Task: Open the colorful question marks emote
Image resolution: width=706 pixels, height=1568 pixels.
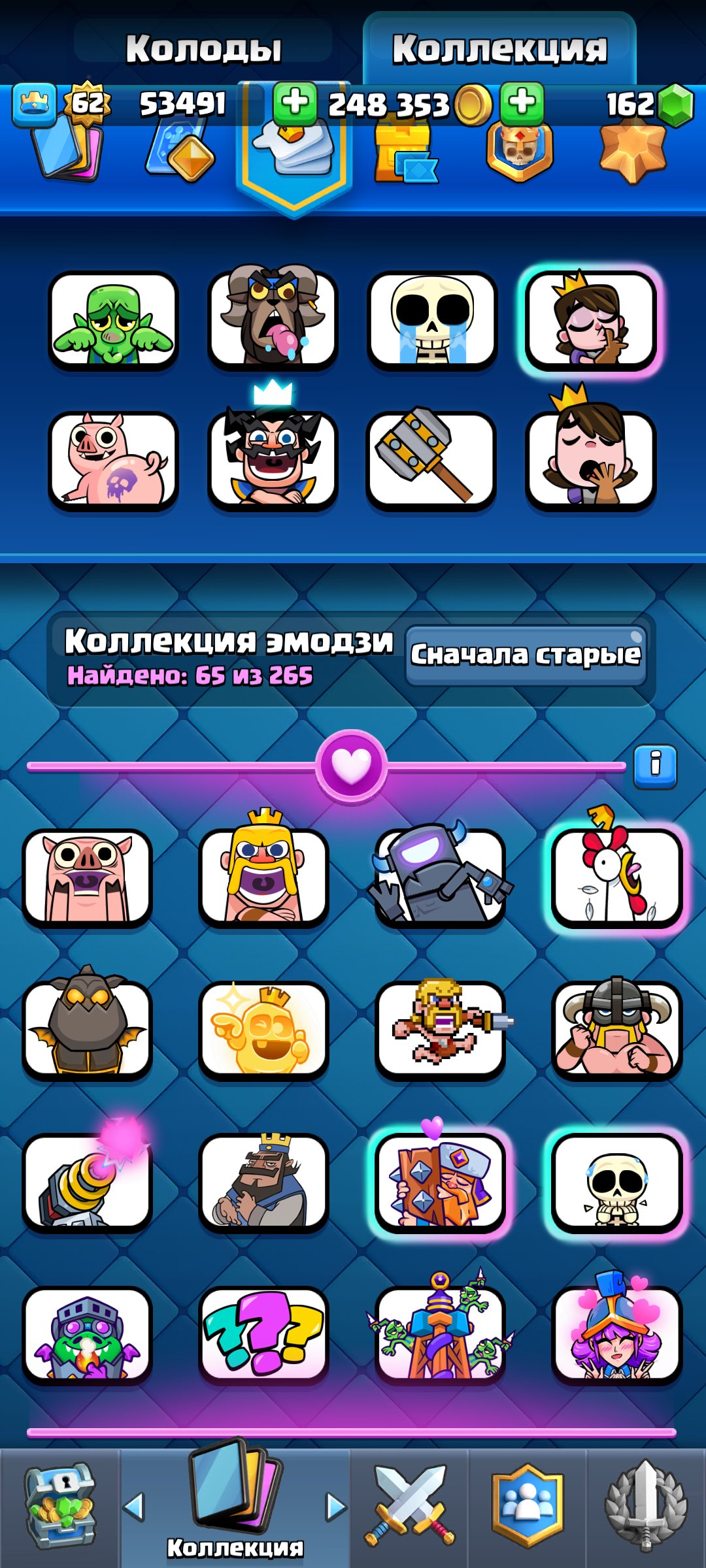Action: 263,1334
